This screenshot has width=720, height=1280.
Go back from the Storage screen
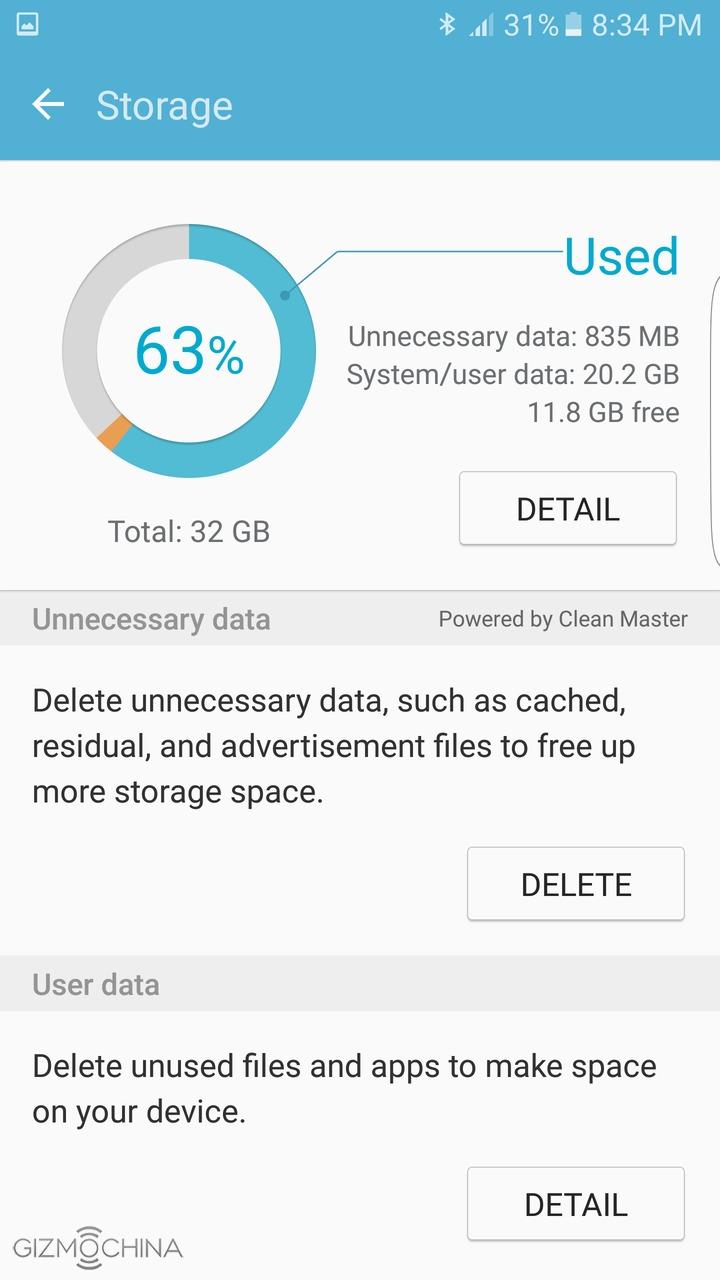(47, 105)
